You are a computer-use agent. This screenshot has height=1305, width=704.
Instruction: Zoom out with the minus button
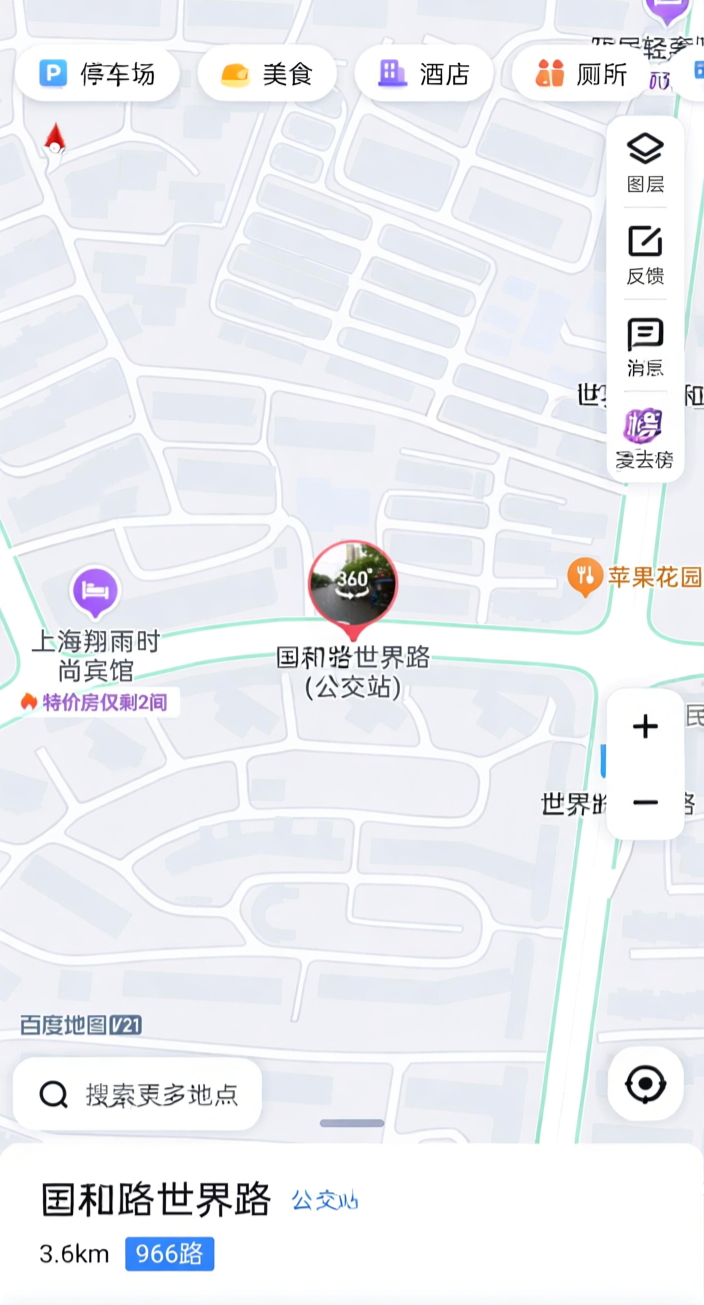click(645, 802)
